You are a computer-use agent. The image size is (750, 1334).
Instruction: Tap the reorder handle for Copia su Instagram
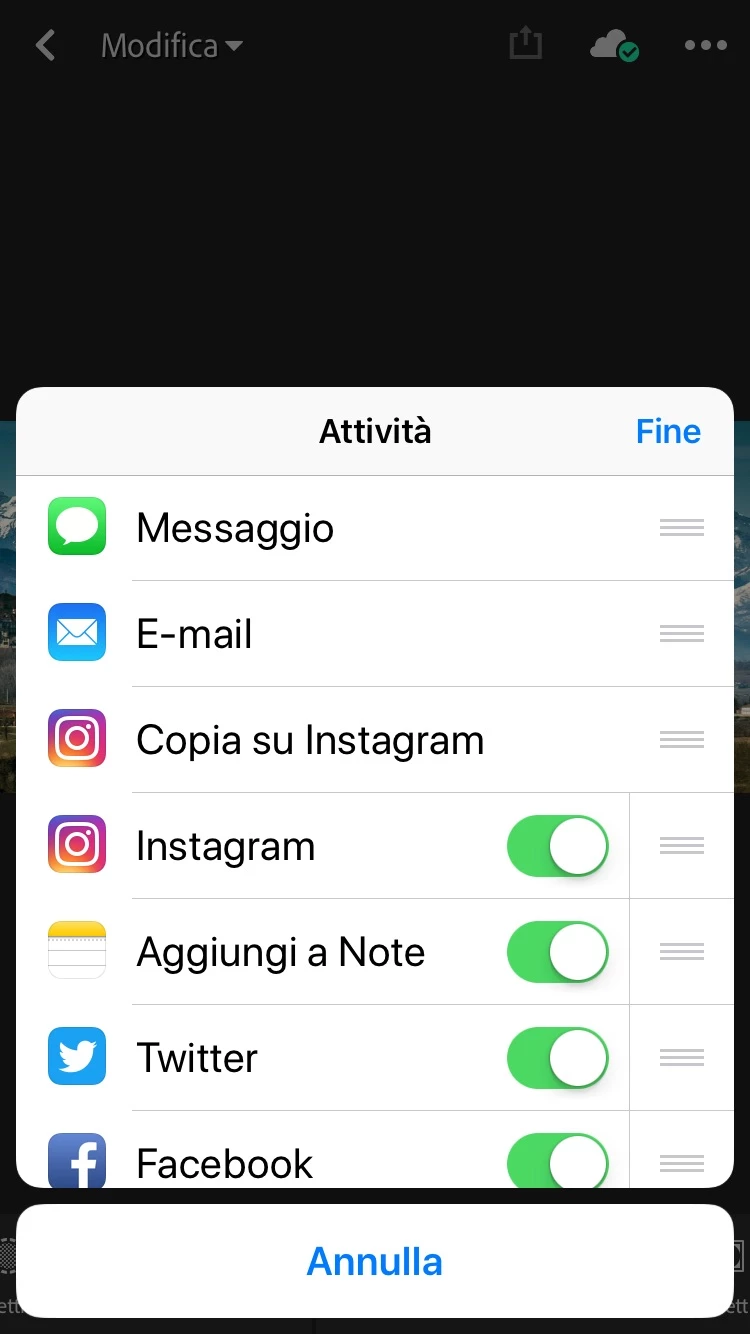(682, 740)
